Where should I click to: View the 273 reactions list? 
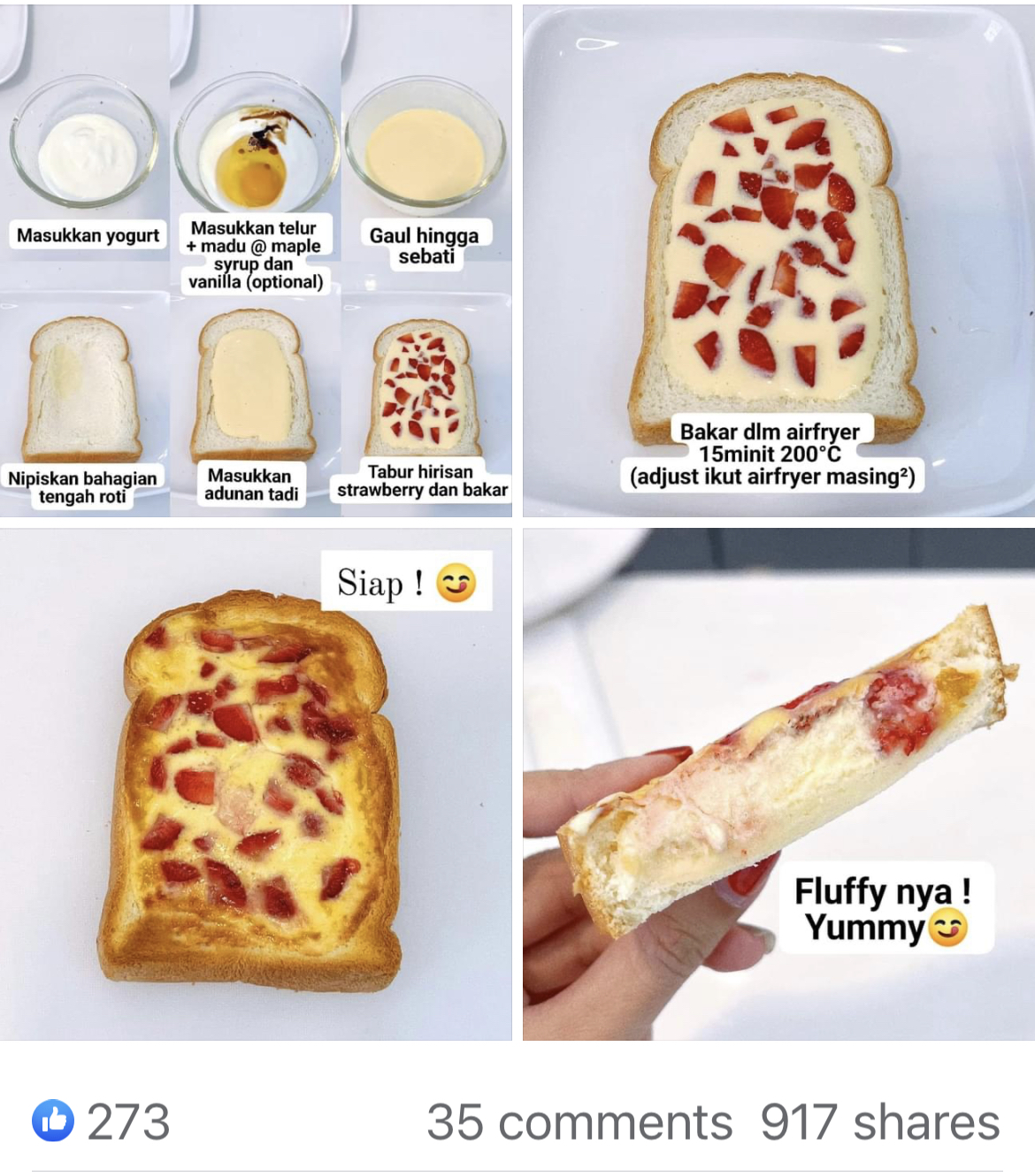pos(102,1122)
